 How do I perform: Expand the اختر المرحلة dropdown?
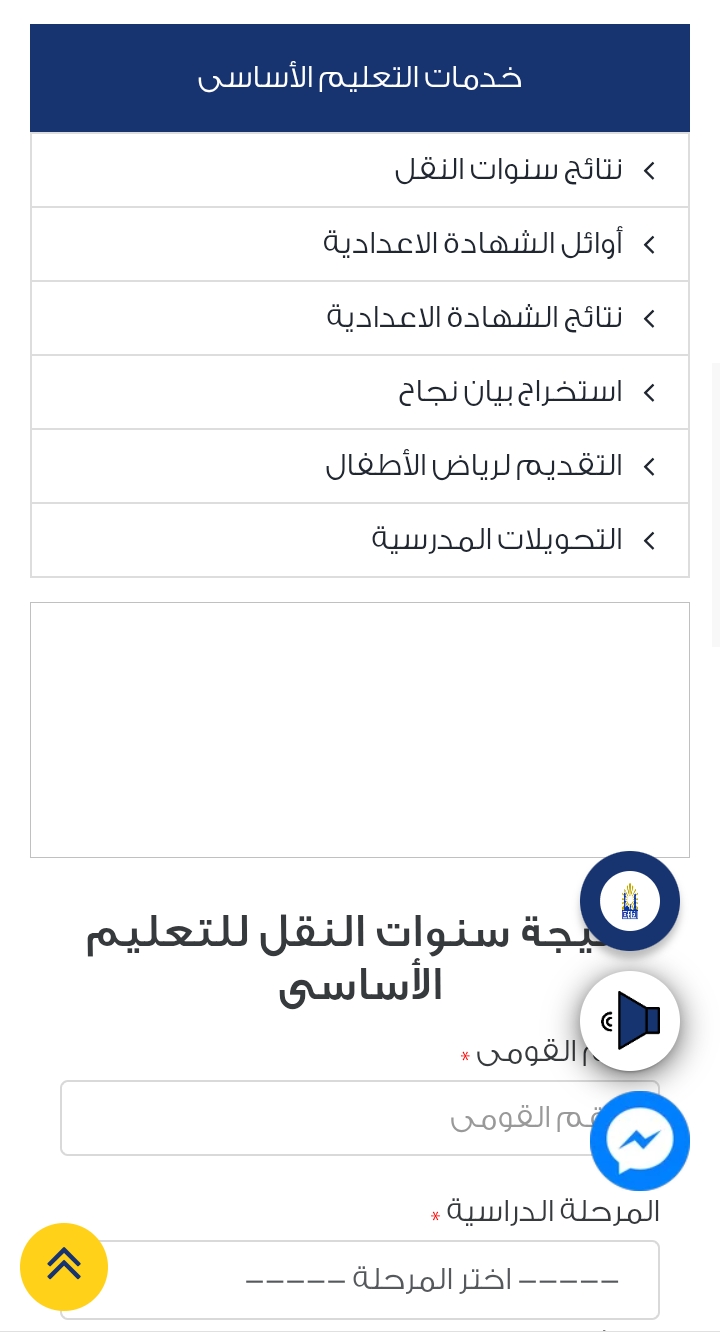pos(360,1280)
